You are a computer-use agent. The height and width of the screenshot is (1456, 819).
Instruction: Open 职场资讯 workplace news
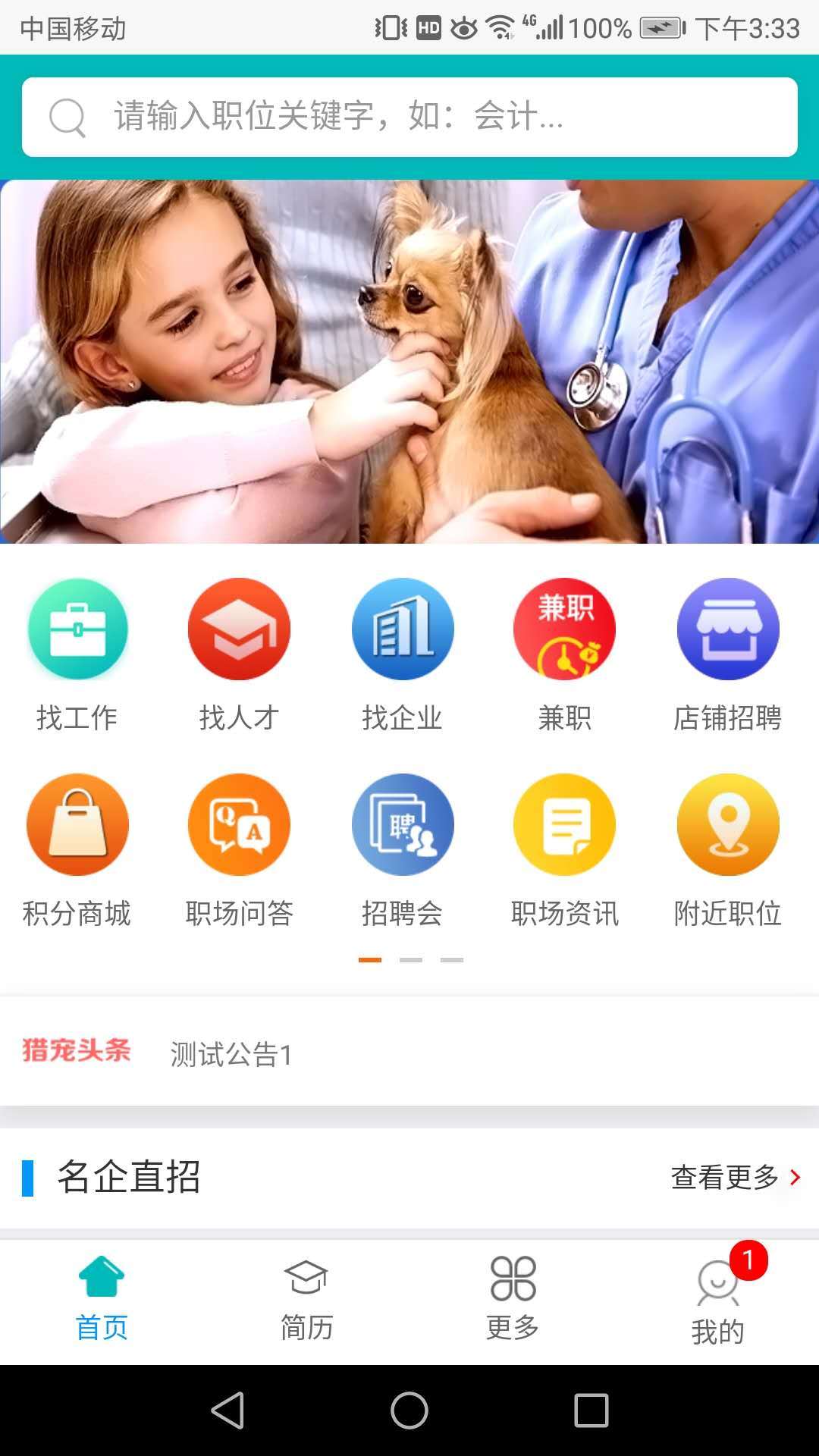565,849
